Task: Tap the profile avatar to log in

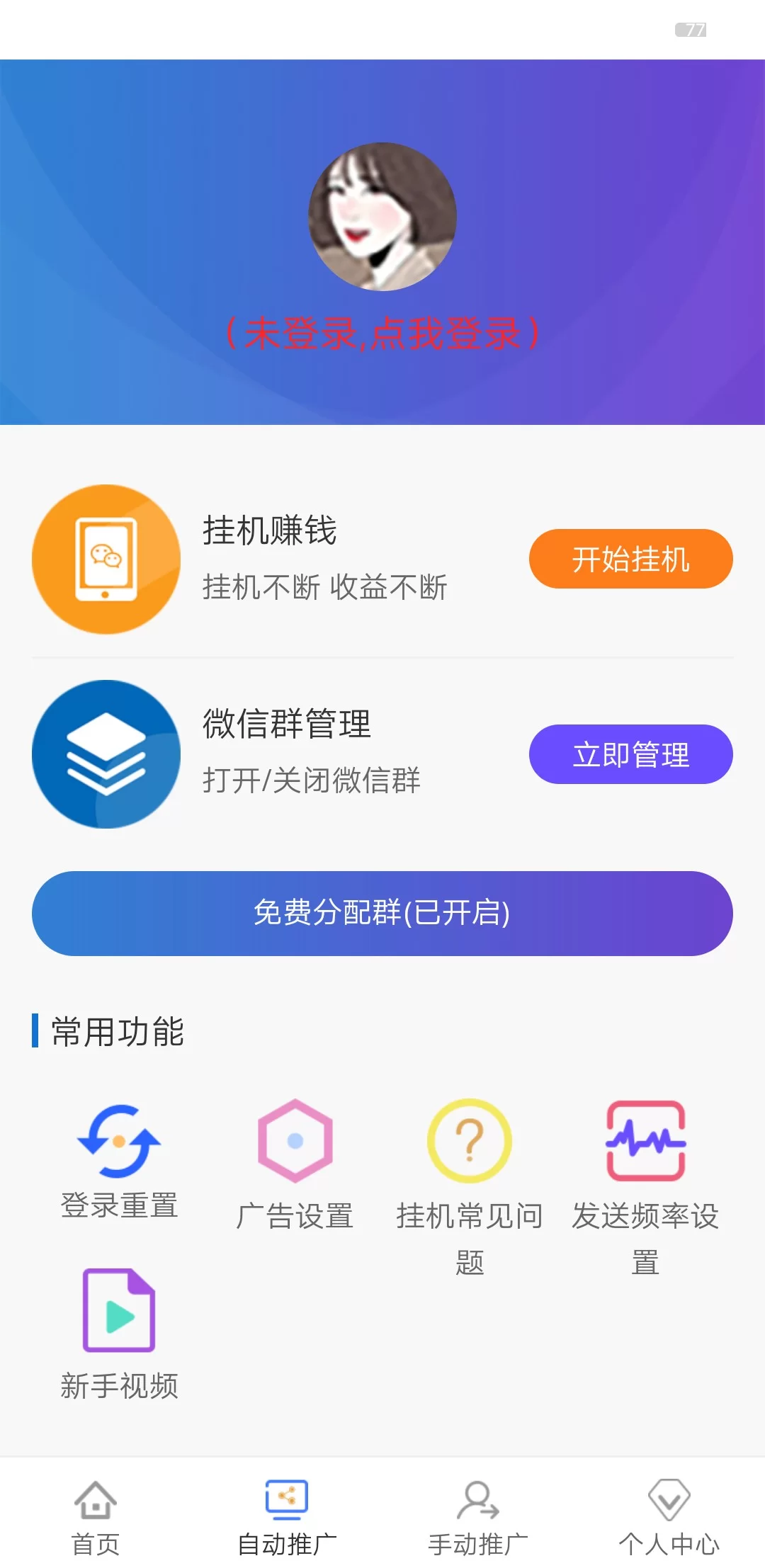Action: [x=382, y=216]
